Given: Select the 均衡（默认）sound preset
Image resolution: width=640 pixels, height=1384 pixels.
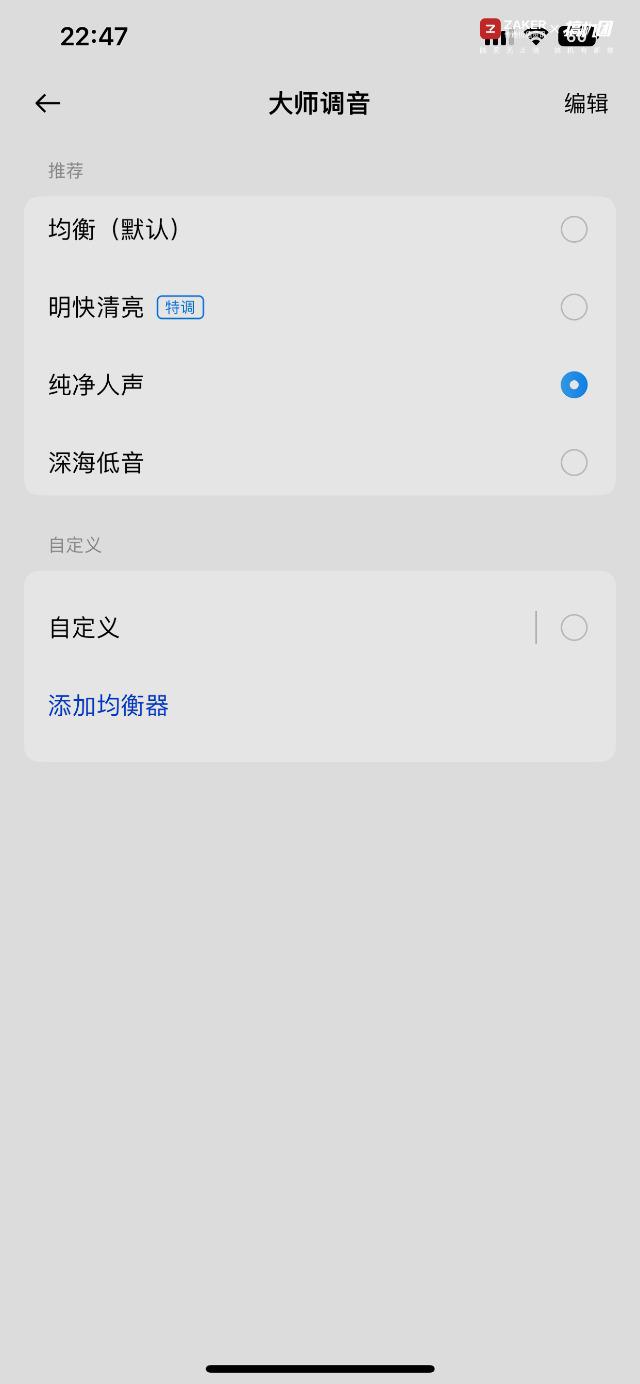Looking at the screenshot, I should click(320, 230).
